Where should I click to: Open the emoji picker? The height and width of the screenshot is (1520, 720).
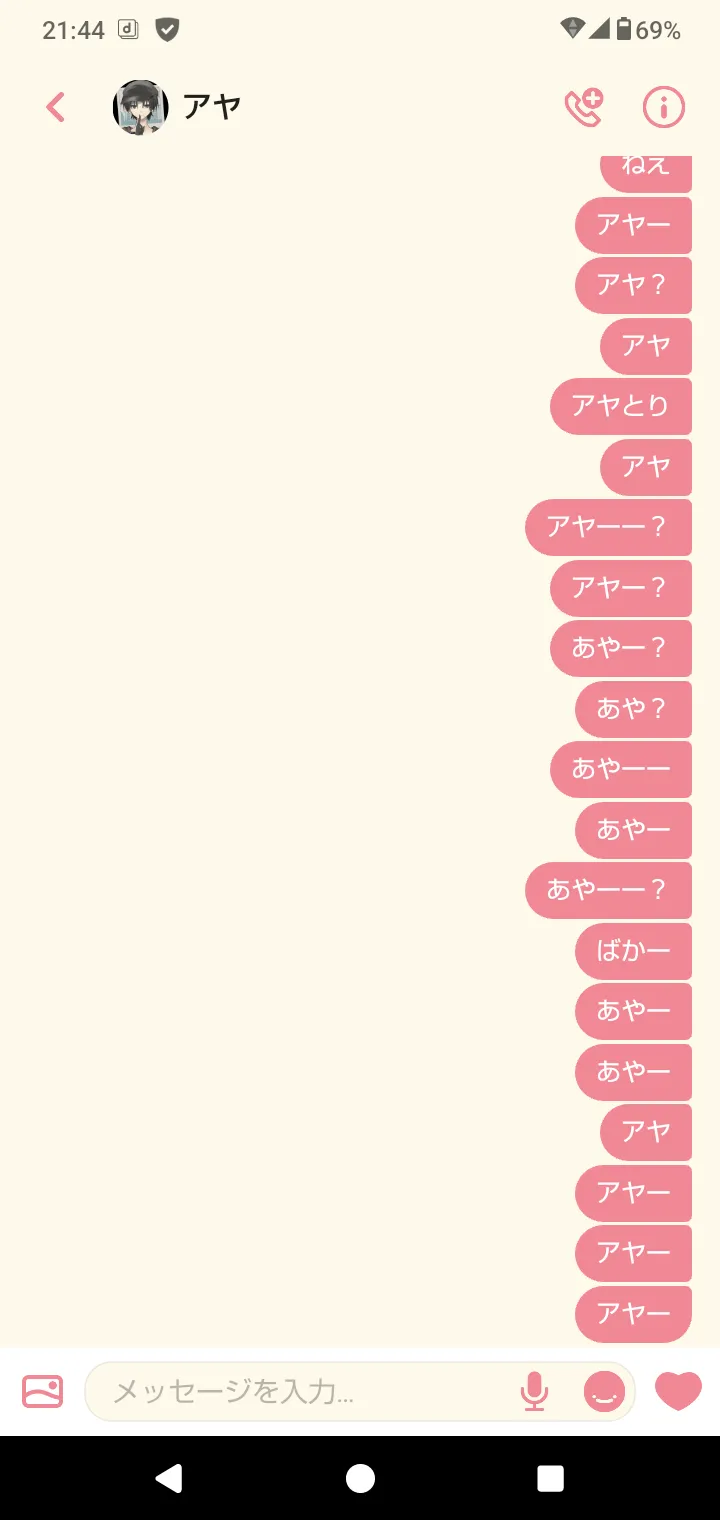tap(604, 1391)
